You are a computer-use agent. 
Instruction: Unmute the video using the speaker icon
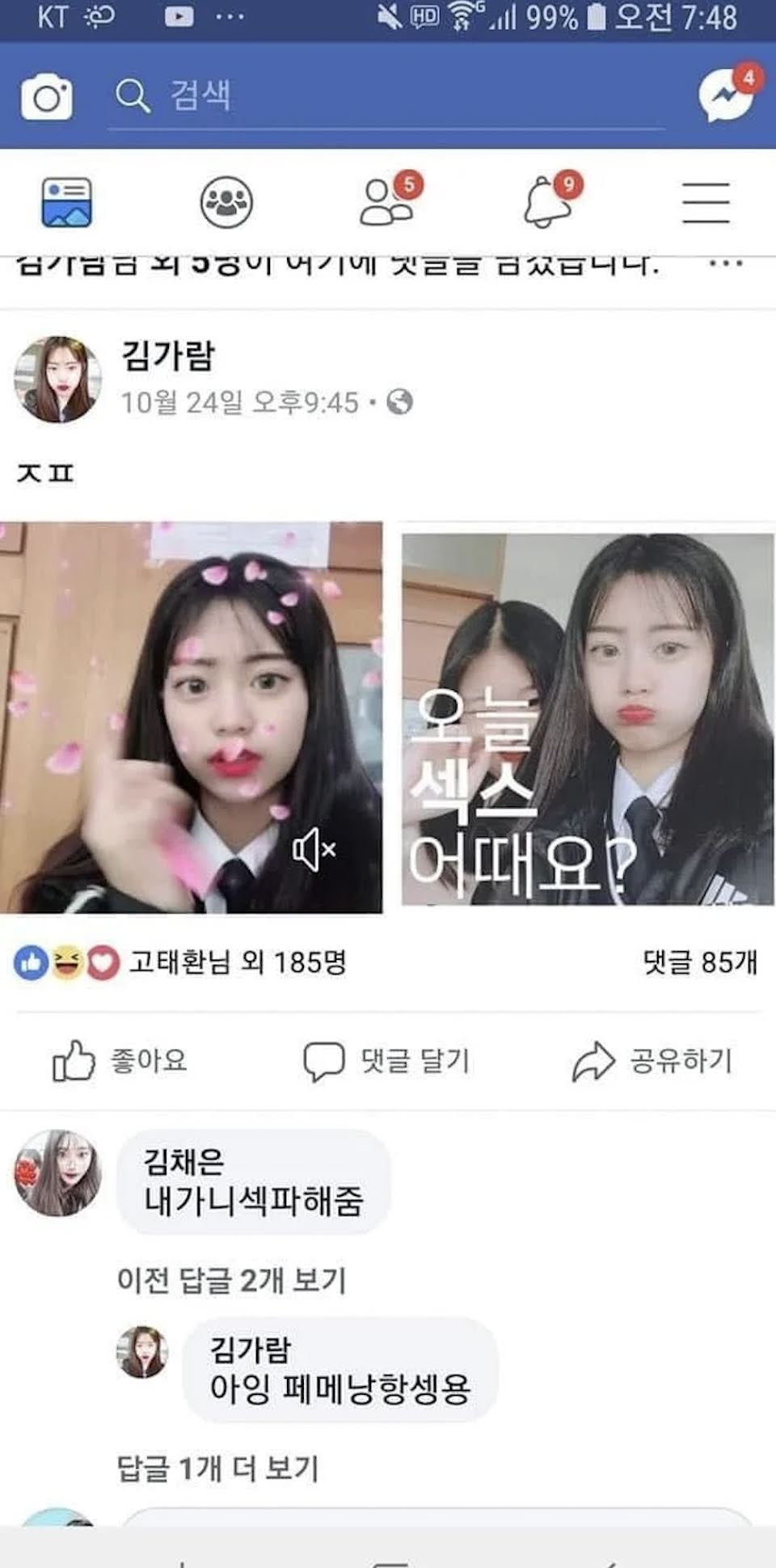(x=314, y=849)
